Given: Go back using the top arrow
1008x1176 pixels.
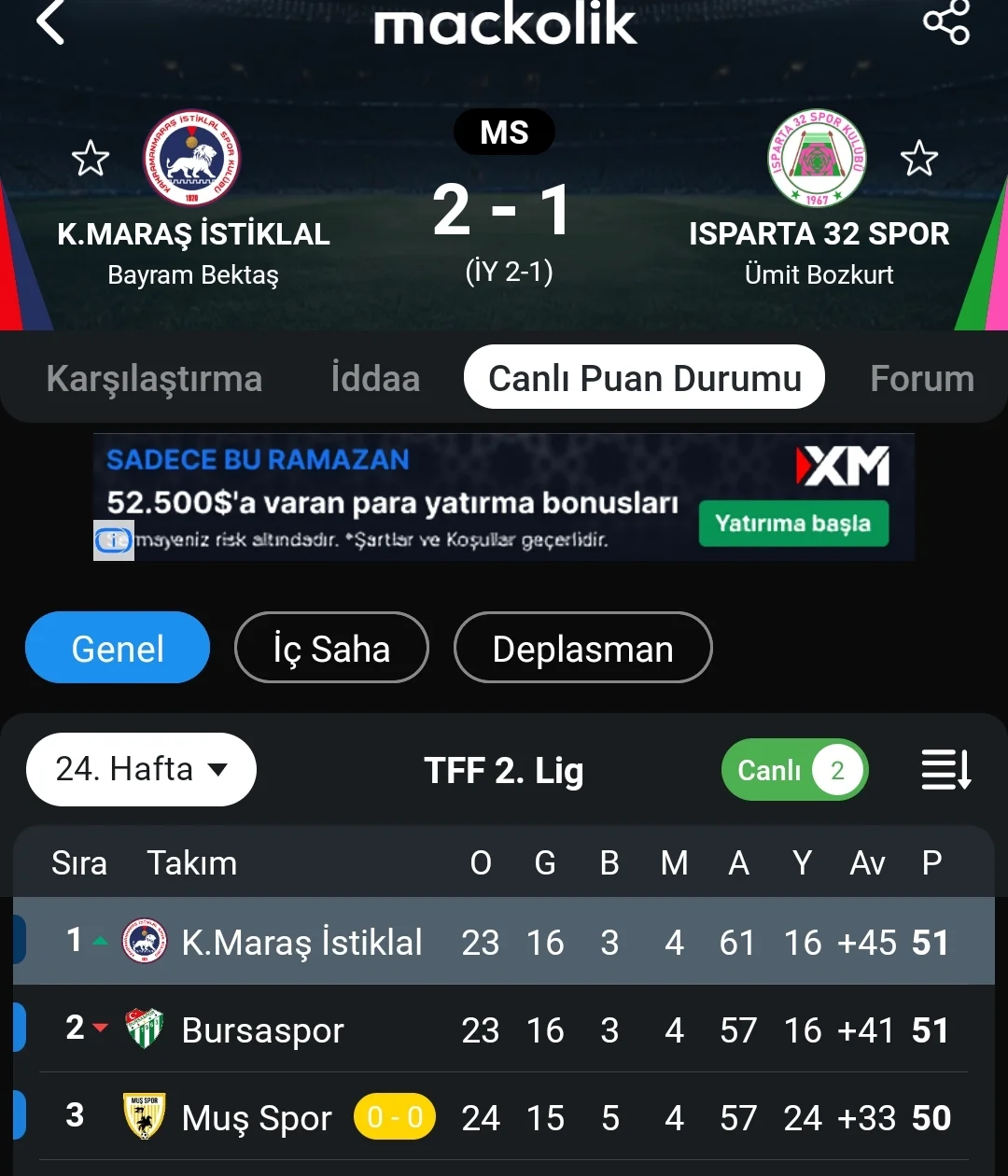Looking at the screenshot, I should (51, 22).
